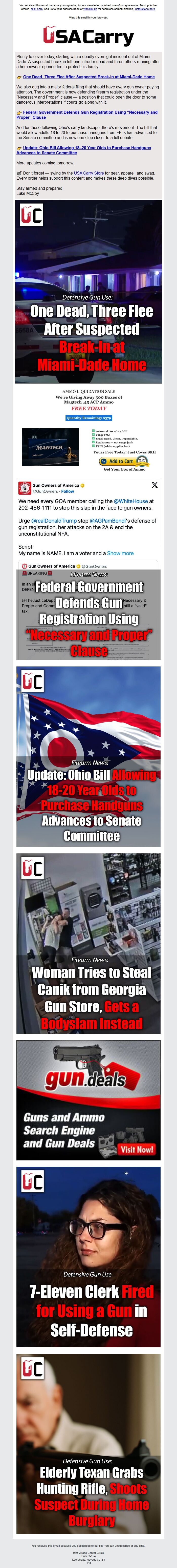Open the One Dead, Three Flee story image

[88, 292]
